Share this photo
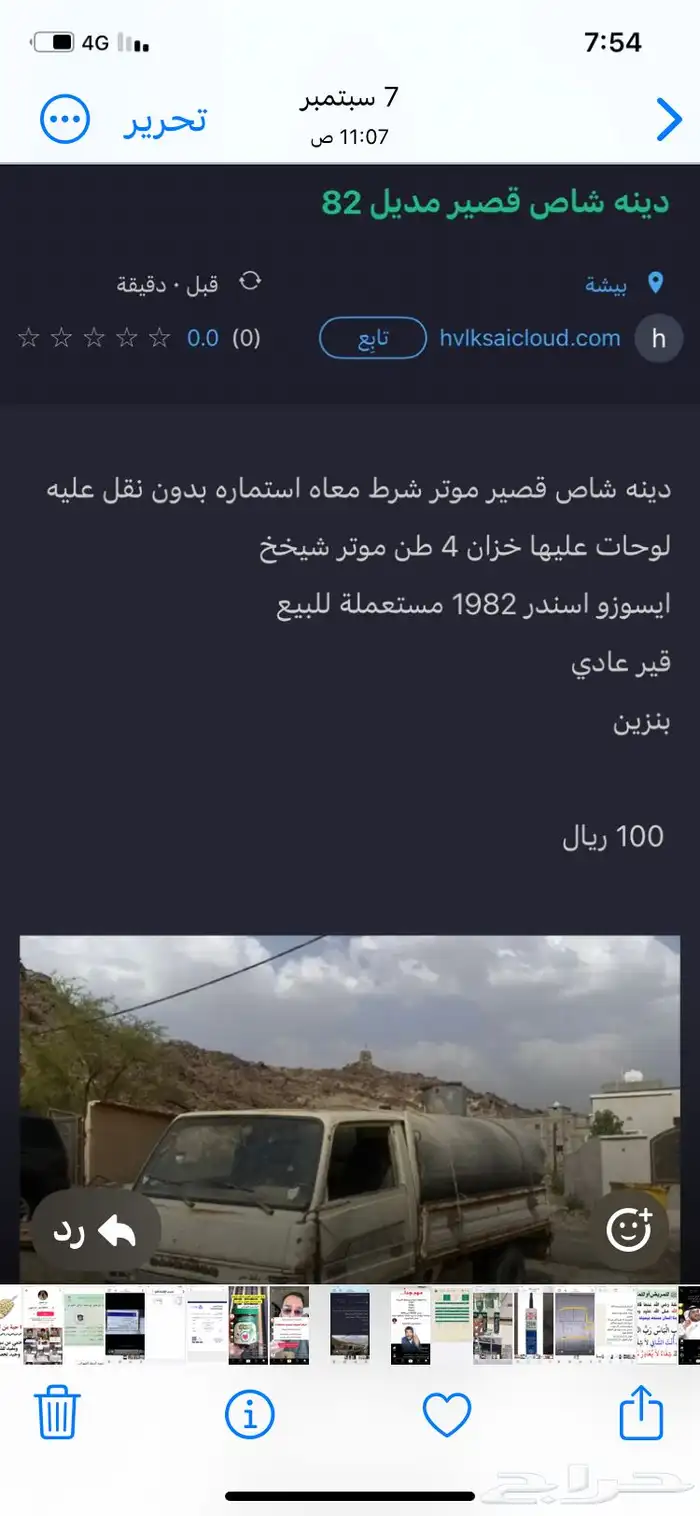 (642, 1412)
